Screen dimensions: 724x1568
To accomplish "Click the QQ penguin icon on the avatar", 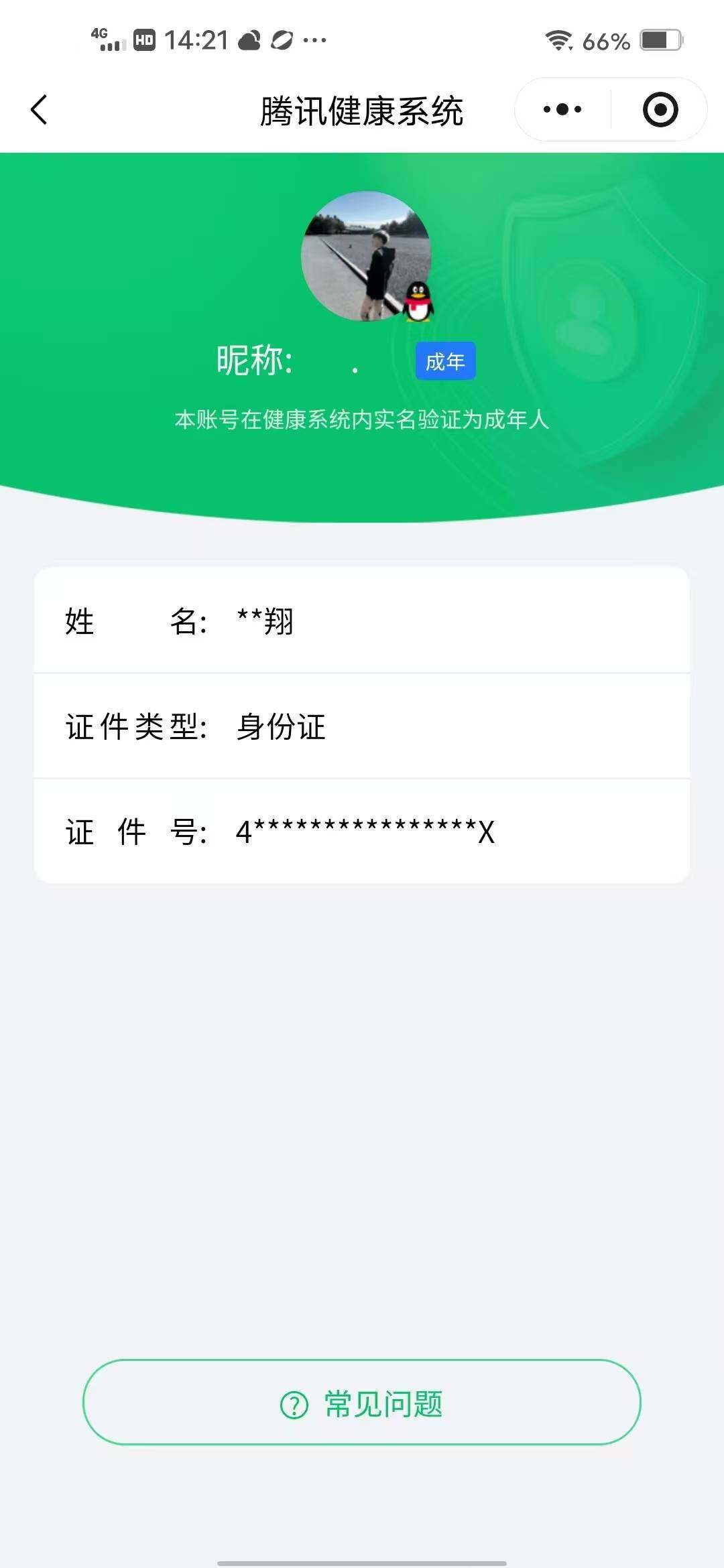I will point(417,303).
